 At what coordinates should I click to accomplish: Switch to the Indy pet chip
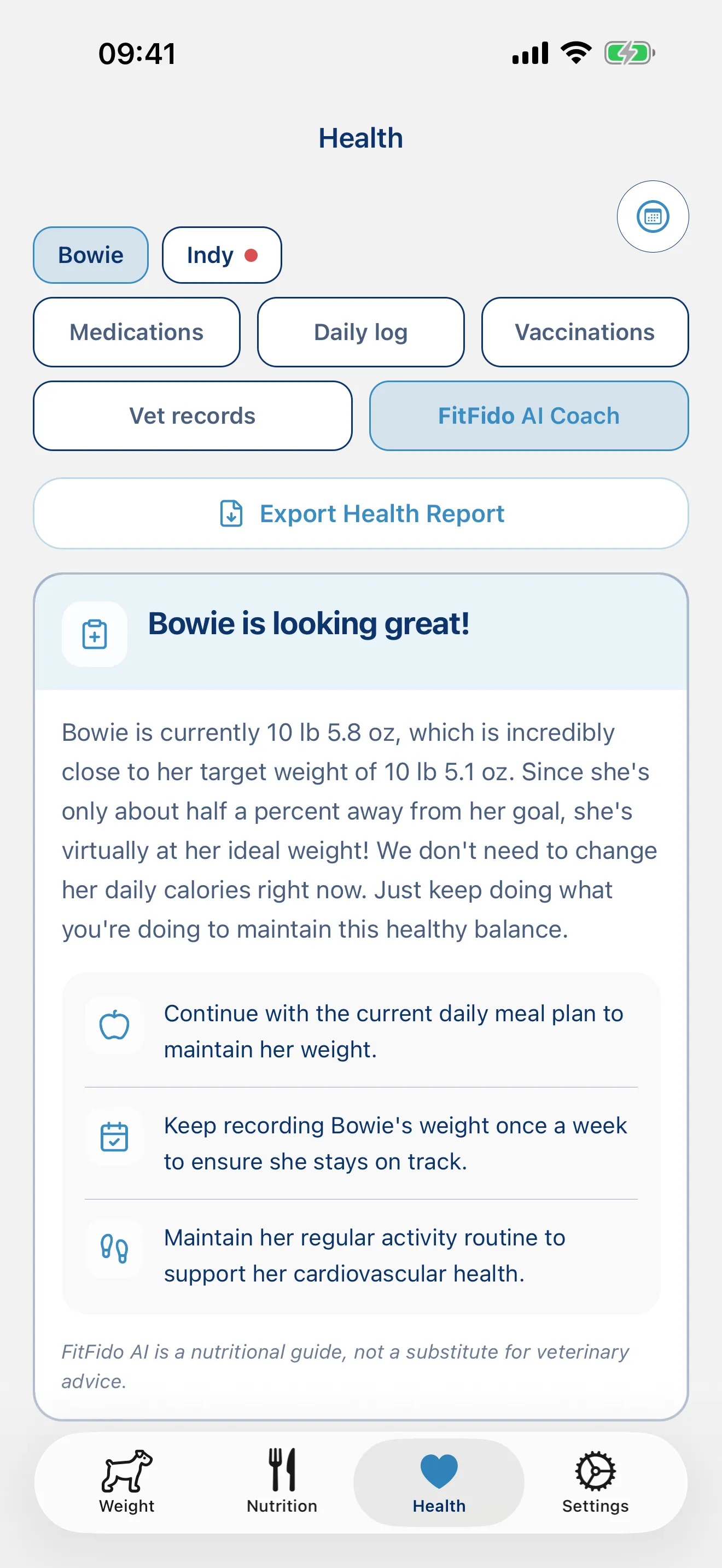(222, 255)
